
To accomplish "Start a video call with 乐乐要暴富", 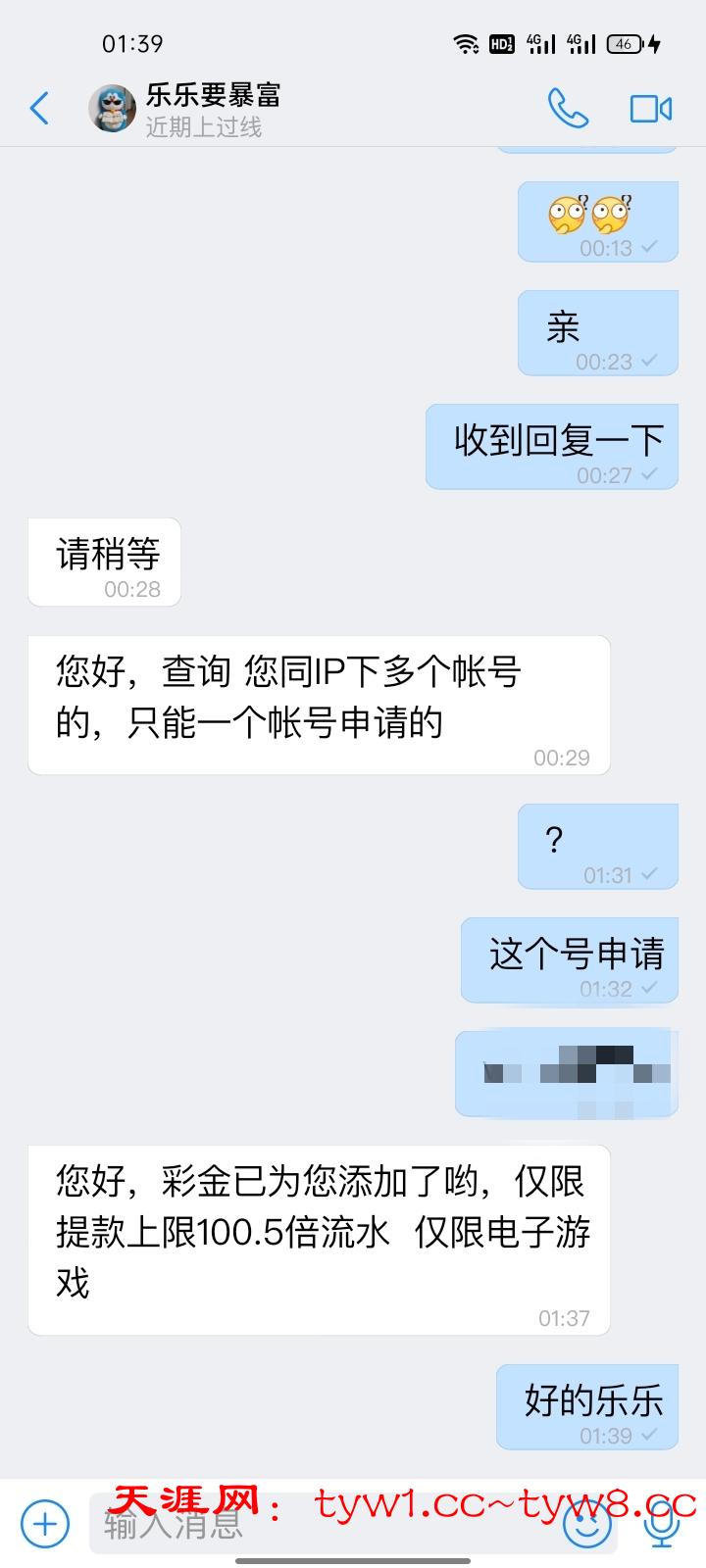I will 650,108.
